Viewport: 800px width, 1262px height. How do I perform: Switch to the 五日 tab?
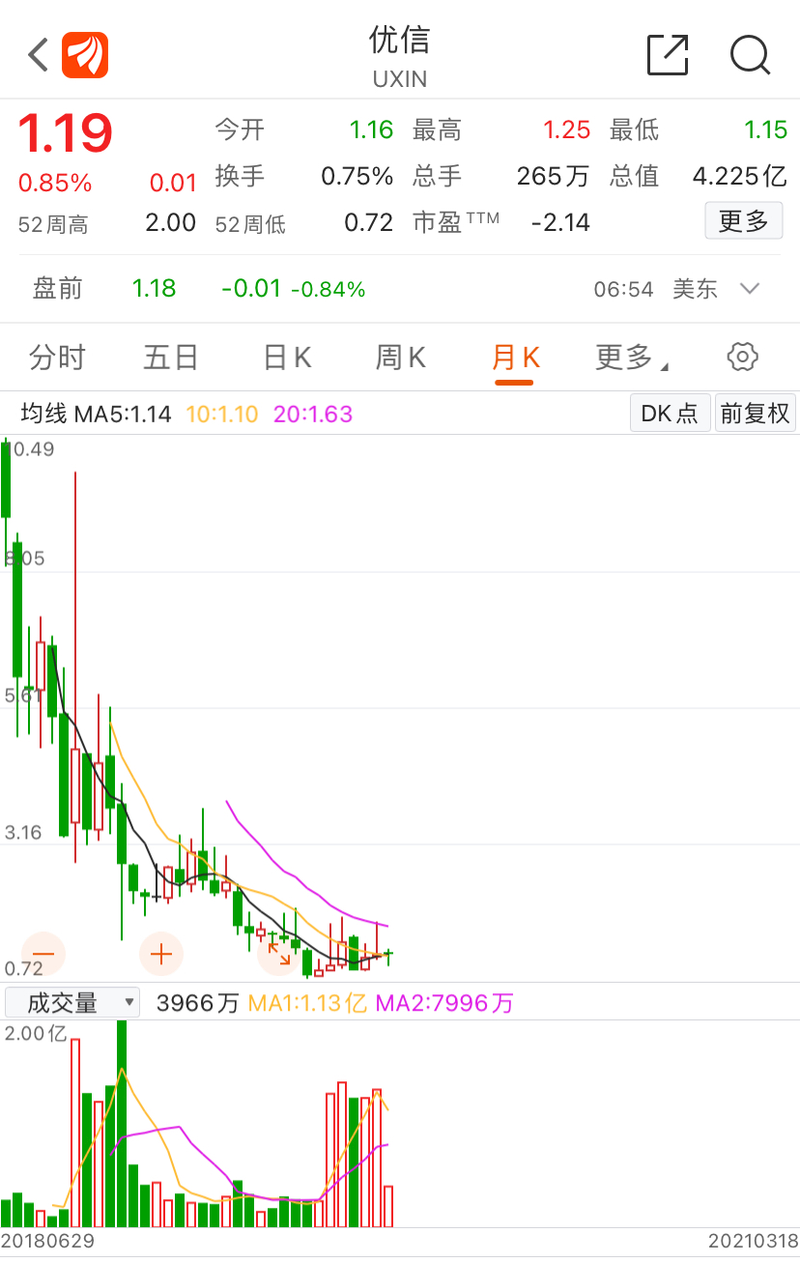pos(171,357)
